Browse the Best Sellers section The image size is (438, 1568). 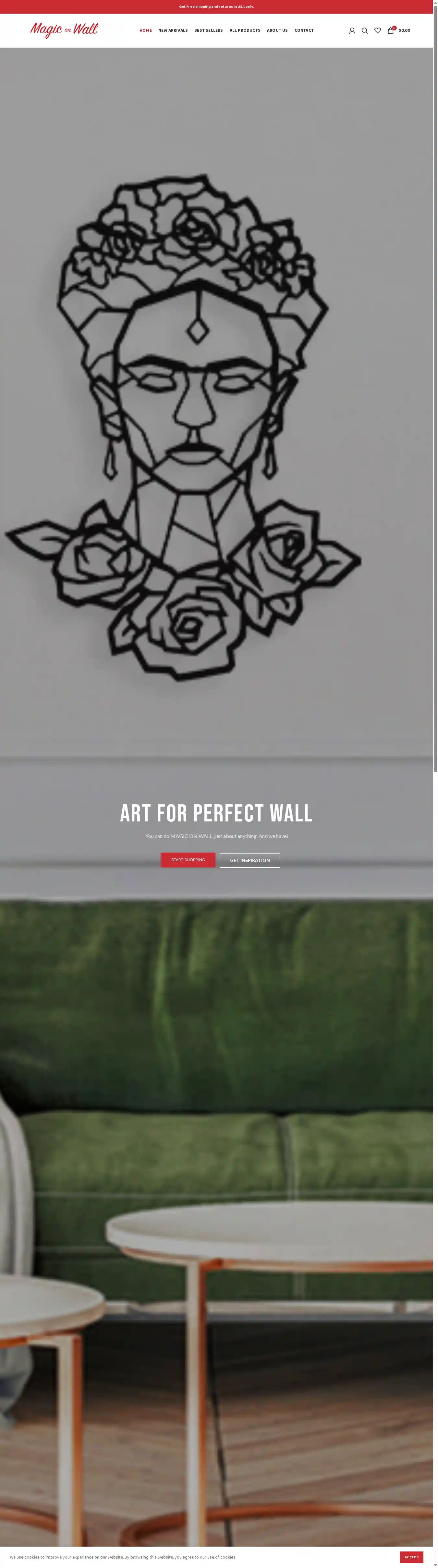(x=208, y=30)
